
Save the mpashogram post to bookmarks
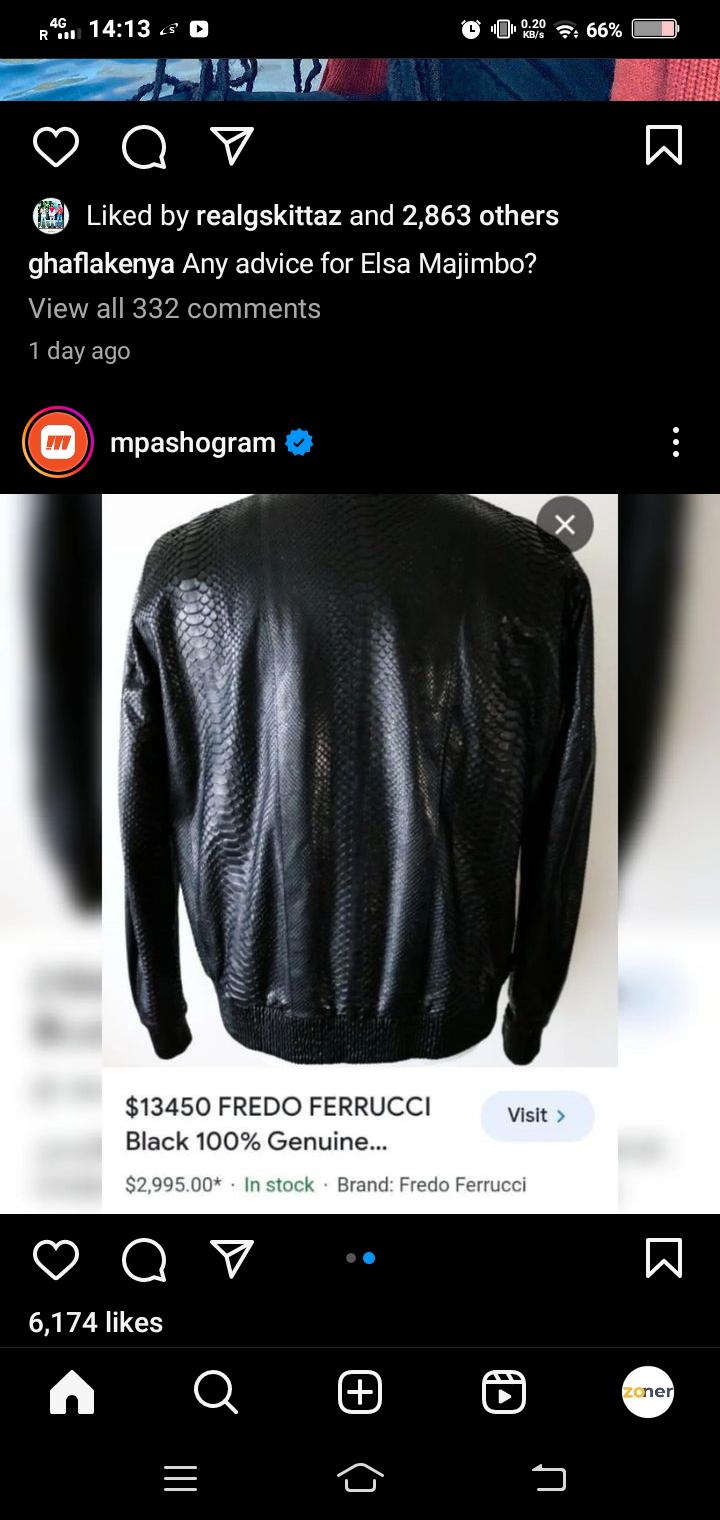[x=664, y=1258]
